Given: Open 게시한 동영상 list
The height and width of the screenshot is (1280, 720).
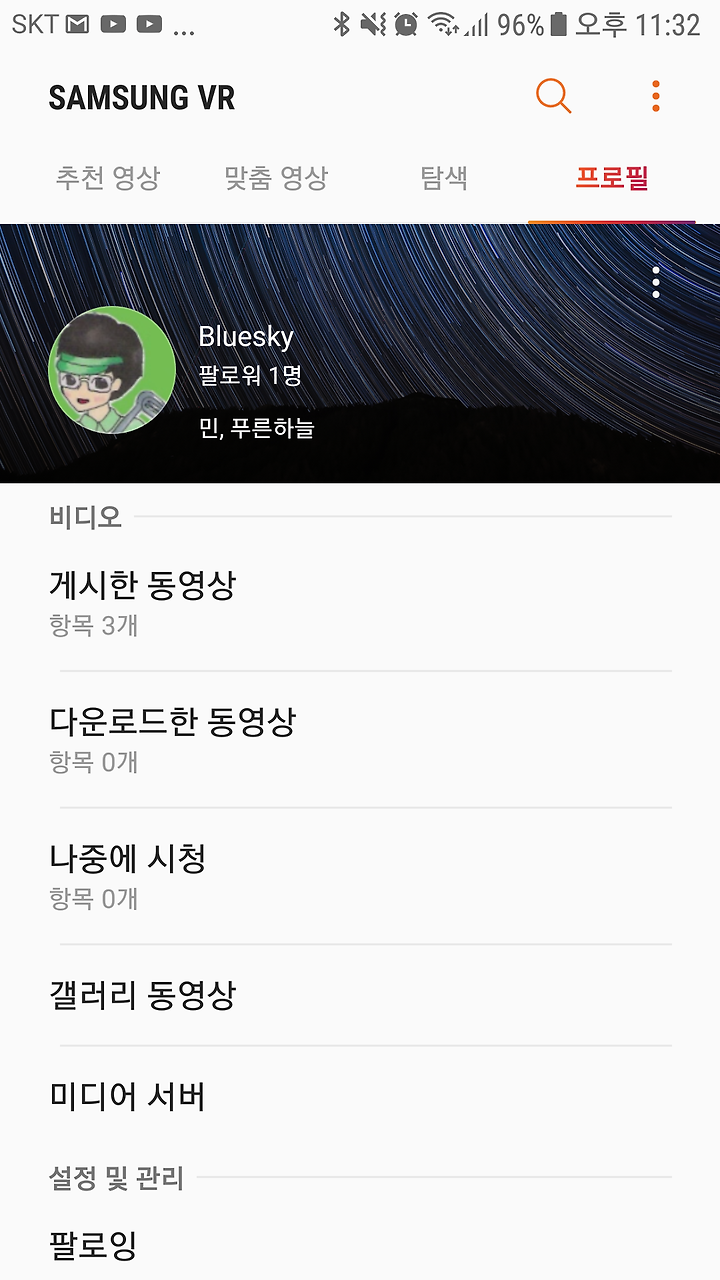Looking at the screenshot, I should tap(360, 603).
